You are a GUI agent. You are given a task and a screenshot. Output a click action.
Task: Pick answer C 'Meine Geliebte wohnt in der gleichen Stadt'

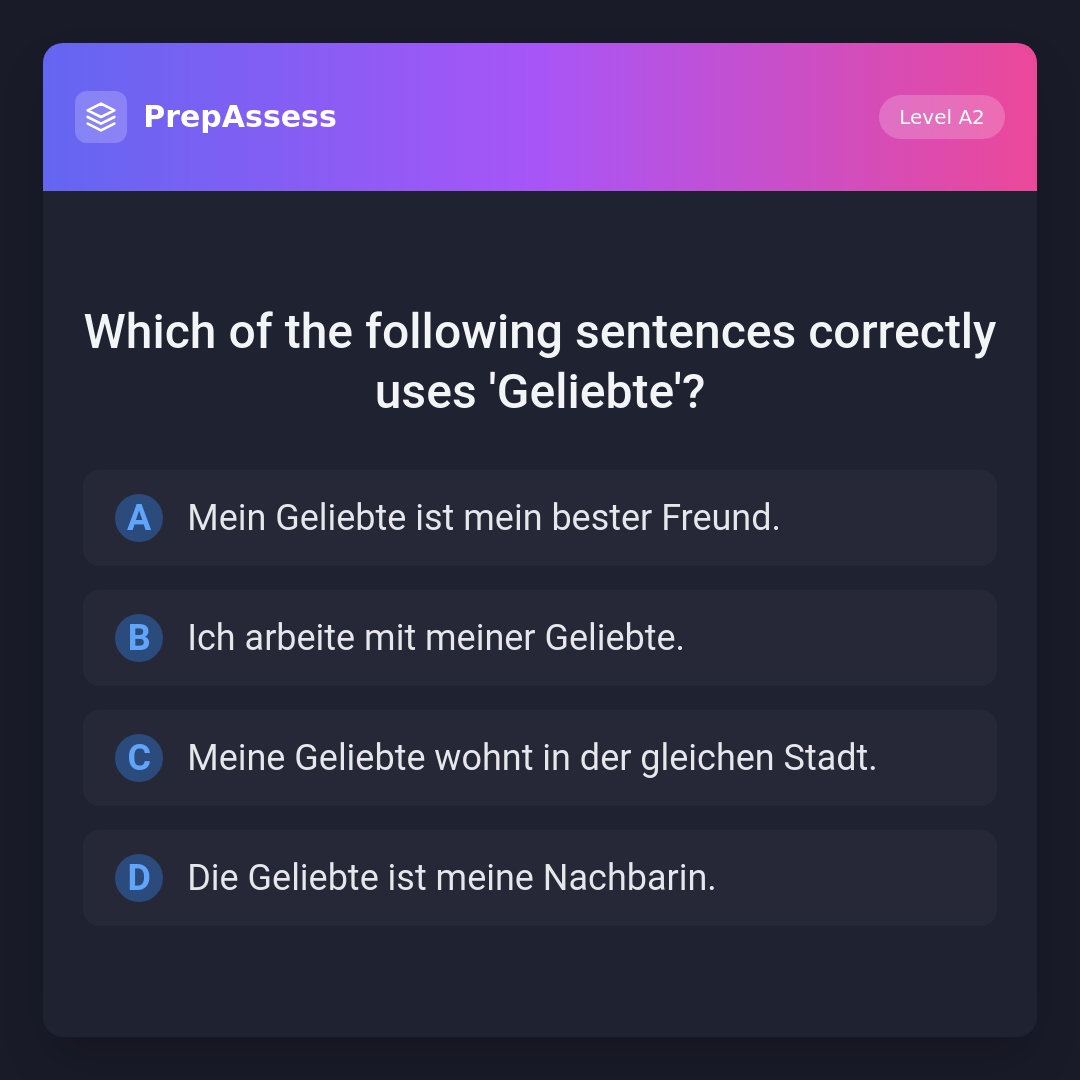tap(539, 758)
